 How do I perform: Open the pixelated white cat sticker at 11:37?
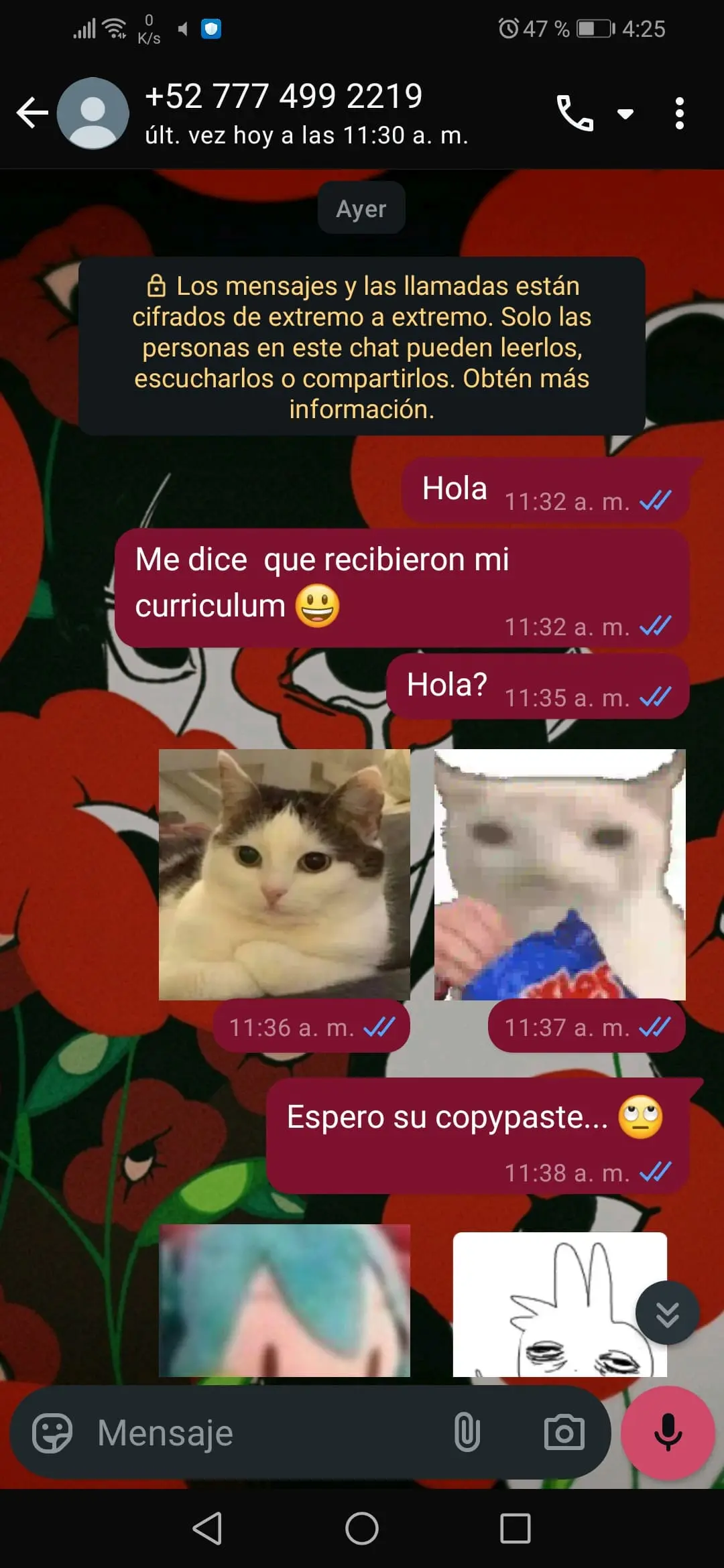560,874
